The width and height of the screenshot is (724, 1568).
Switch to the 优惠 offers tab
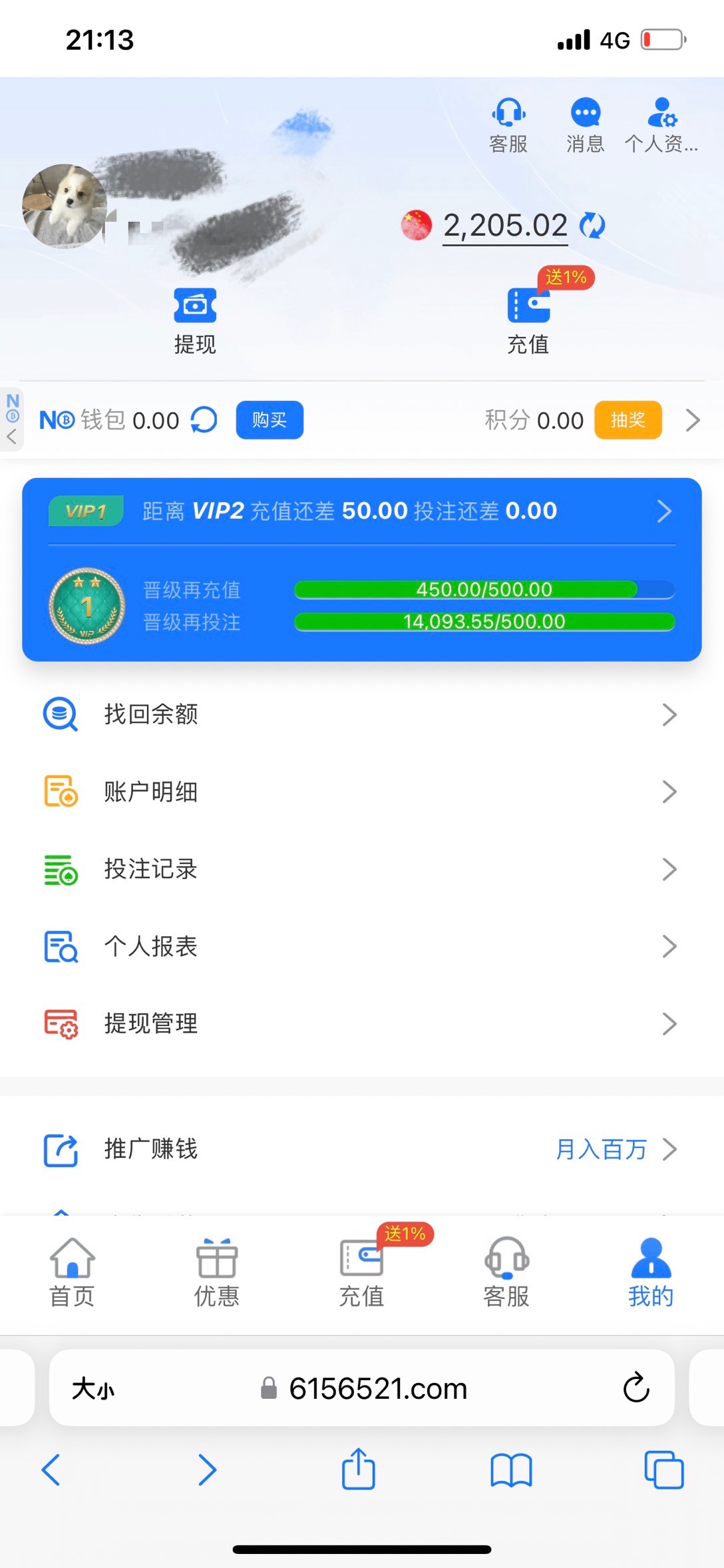pos(217,1272)
